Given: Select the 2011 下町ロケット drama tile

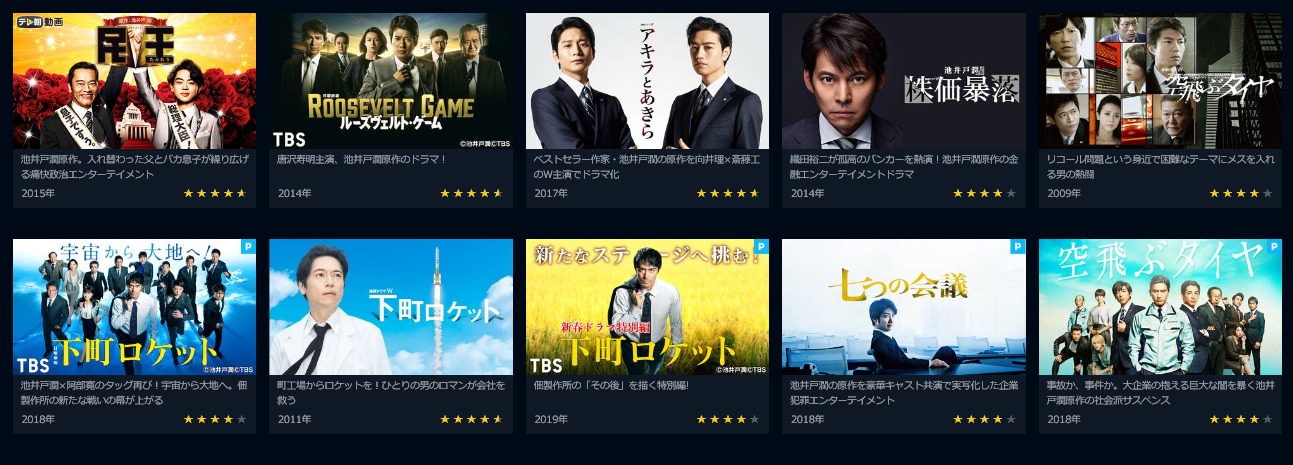Looking at the screenshot, I should (x=391, y=307).
